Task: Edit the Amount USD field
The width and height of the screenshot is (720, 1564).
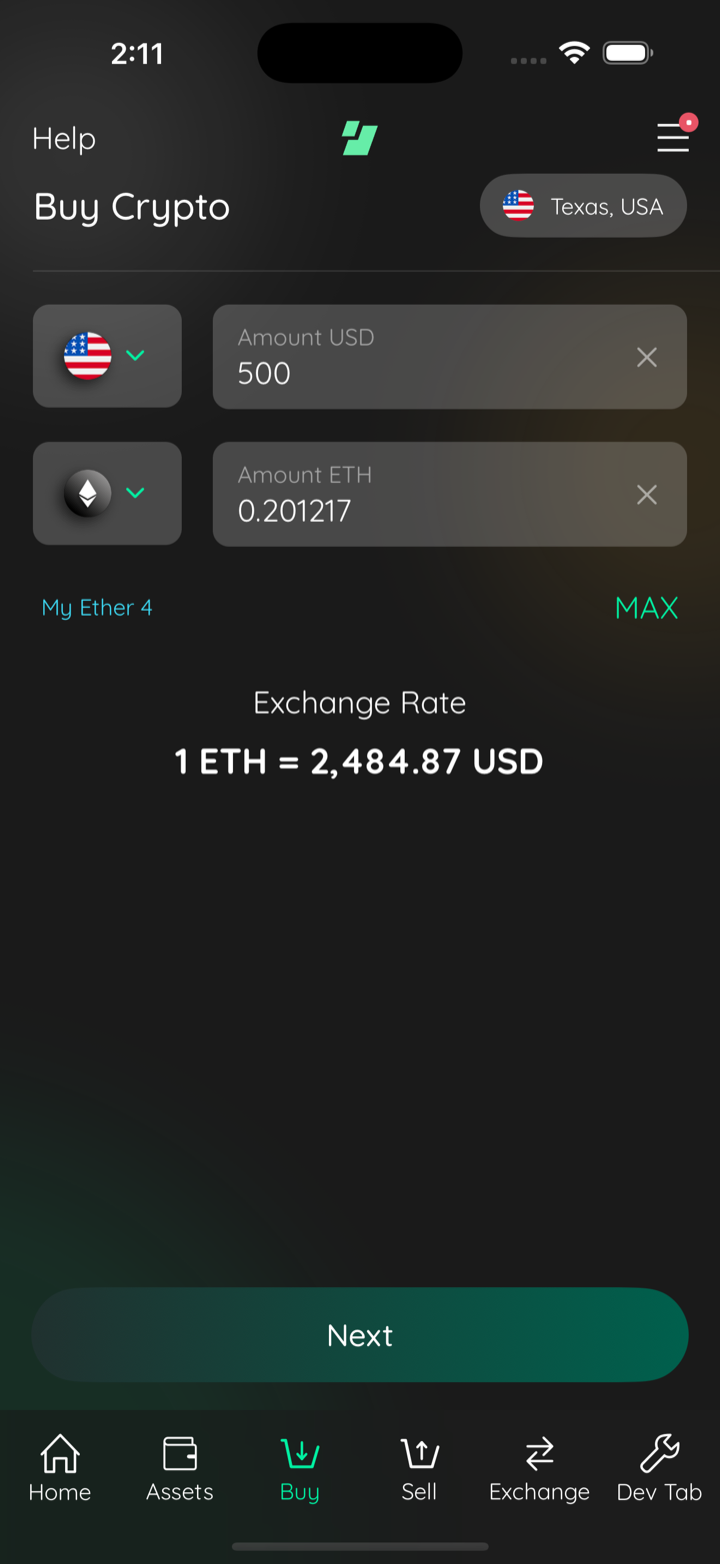Action: (x=450, y=357)
